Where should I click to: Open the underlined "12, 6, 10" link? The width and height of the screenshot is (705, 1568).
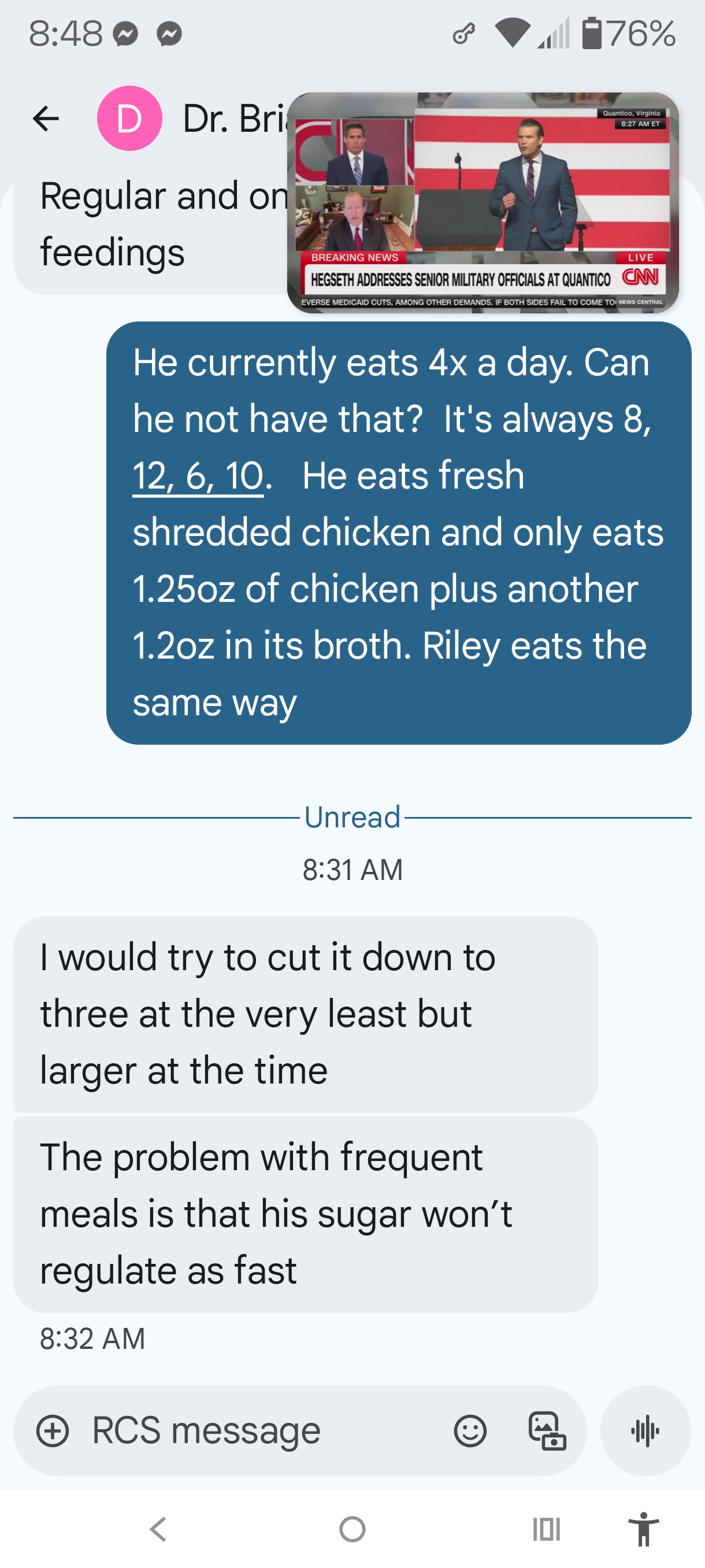[x=198, y=475]
